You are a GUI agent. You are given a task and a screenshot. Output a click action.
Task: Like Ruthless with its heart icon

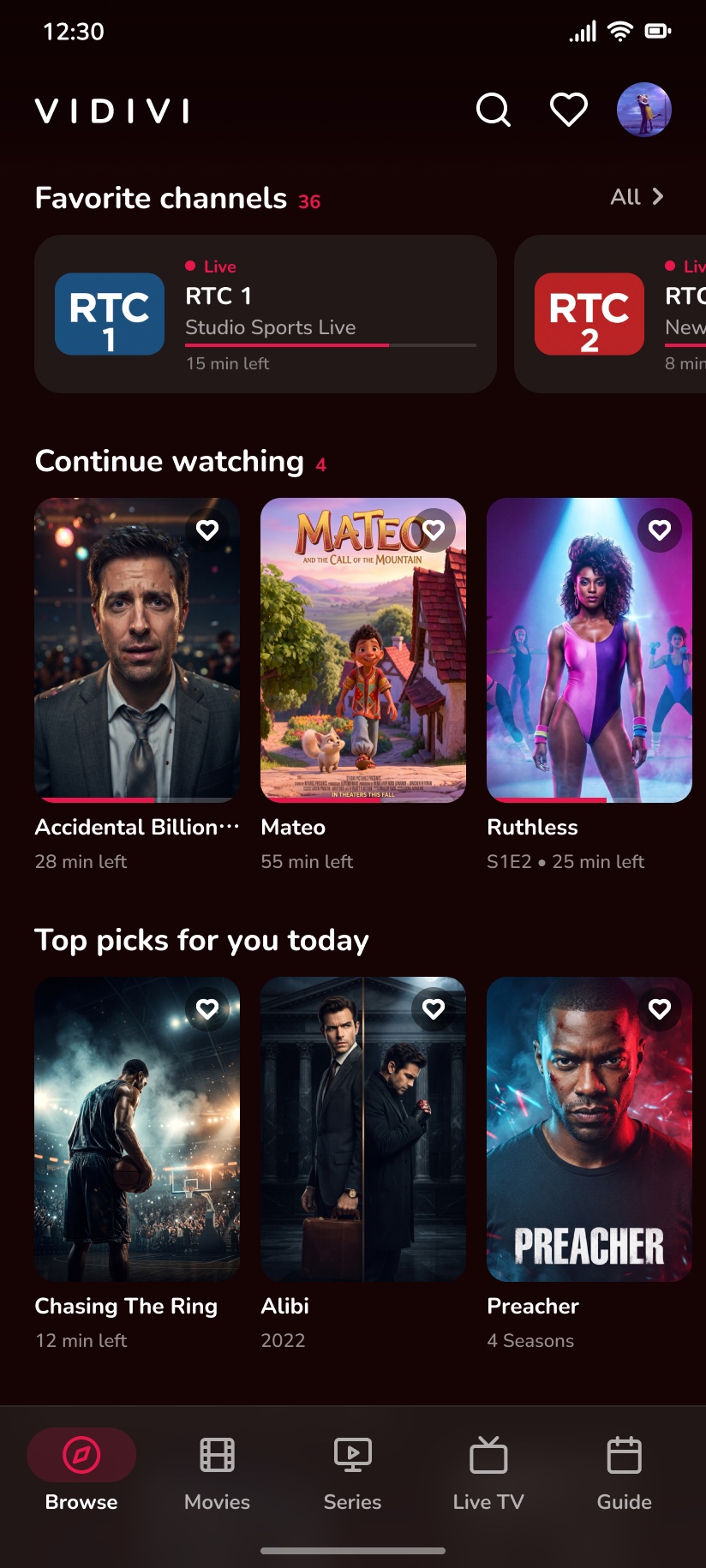click(x=660, y=530)
